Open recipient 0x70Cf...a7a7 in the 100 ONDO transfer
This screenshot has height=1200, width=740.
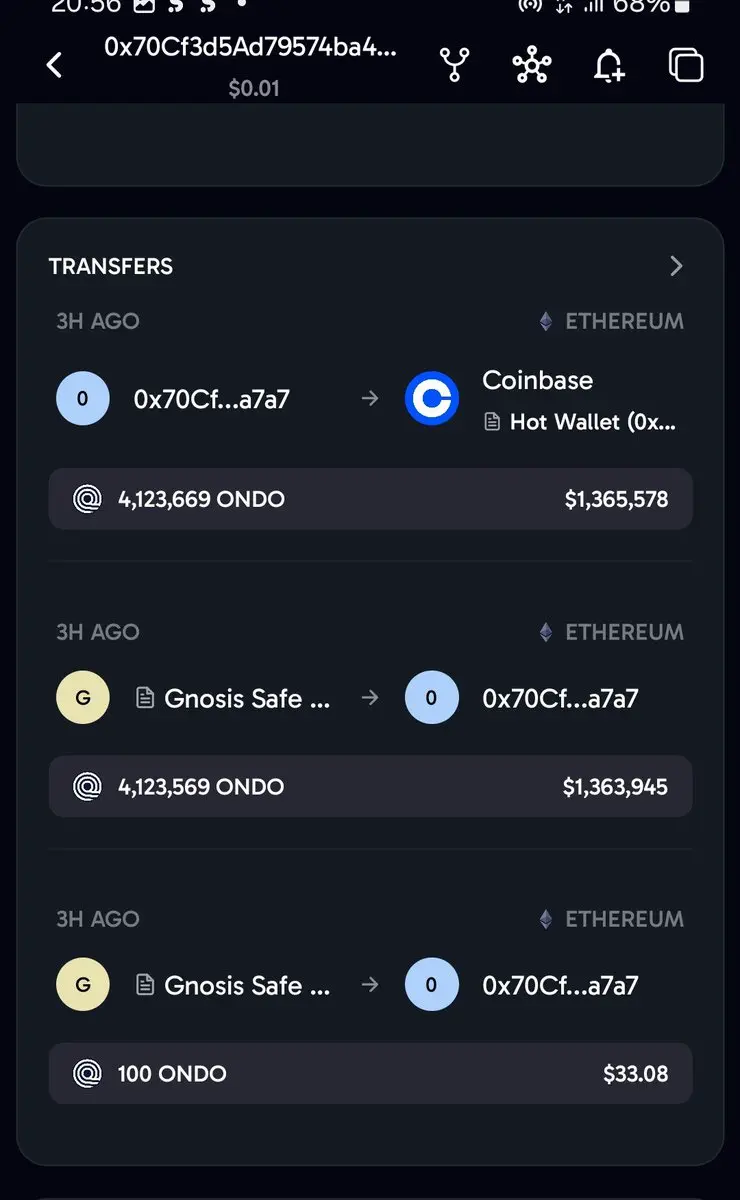[x=522, y=985]
